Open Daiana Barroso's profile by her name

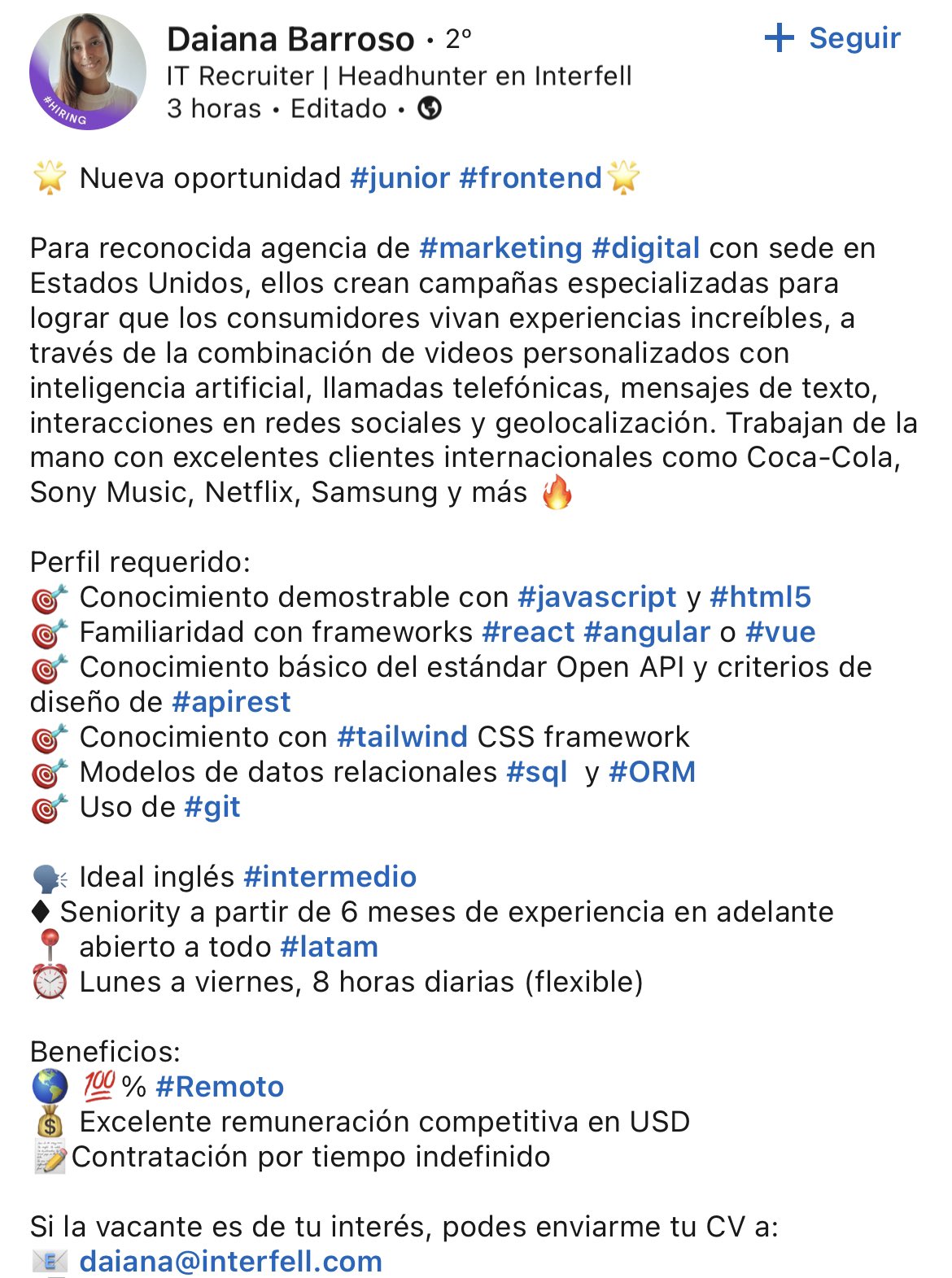pos(290,39)
